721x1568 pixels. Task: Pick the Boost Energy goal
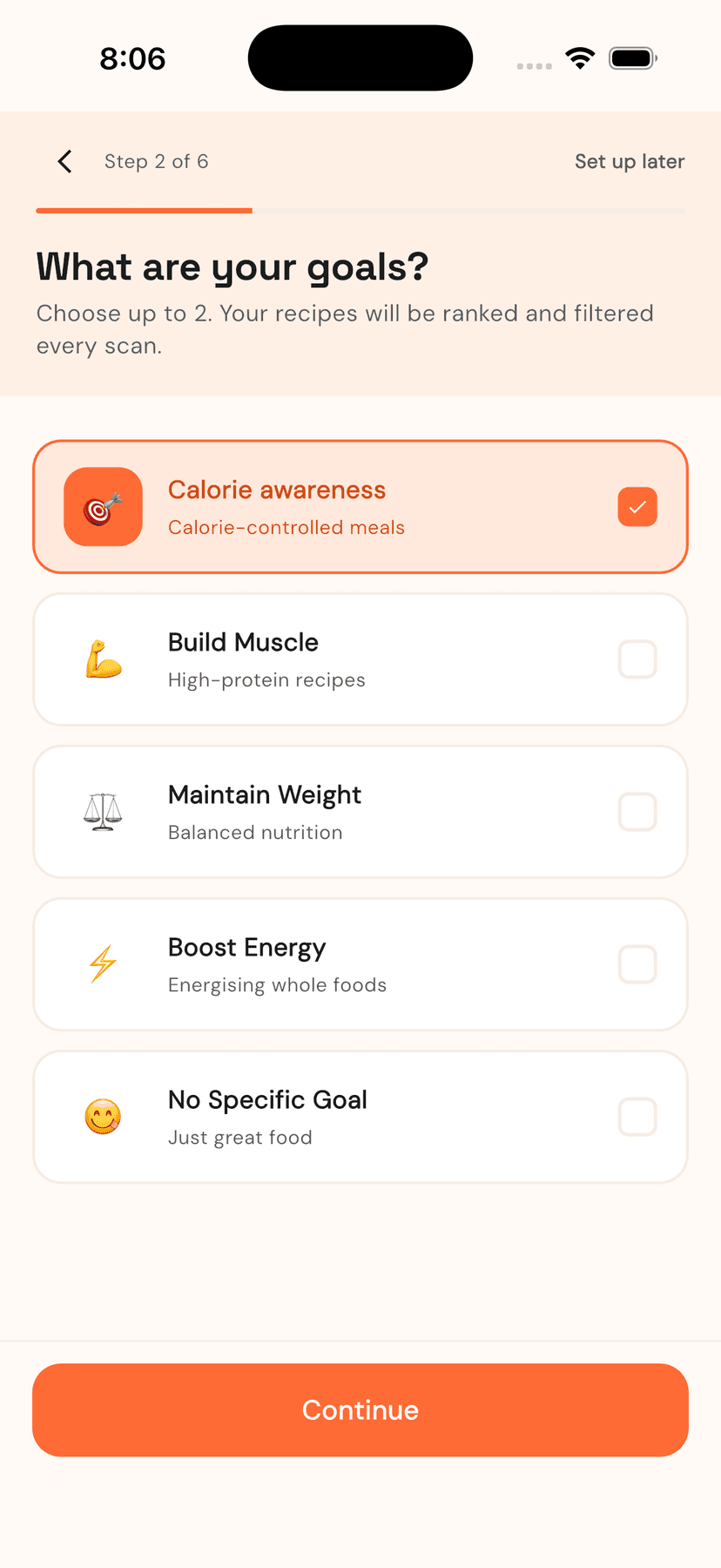tap(360, 964)
